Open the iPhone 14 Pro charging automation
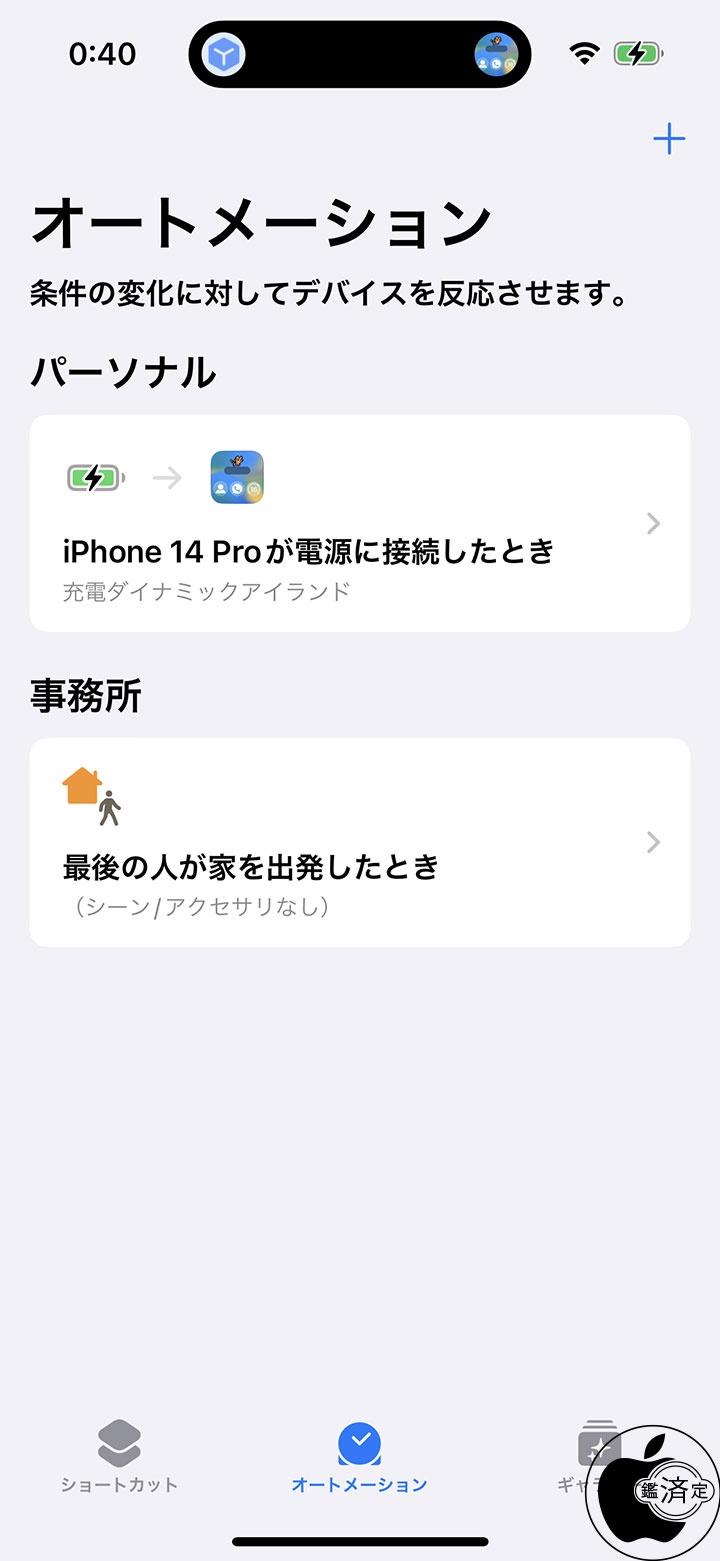 (359, 523)
